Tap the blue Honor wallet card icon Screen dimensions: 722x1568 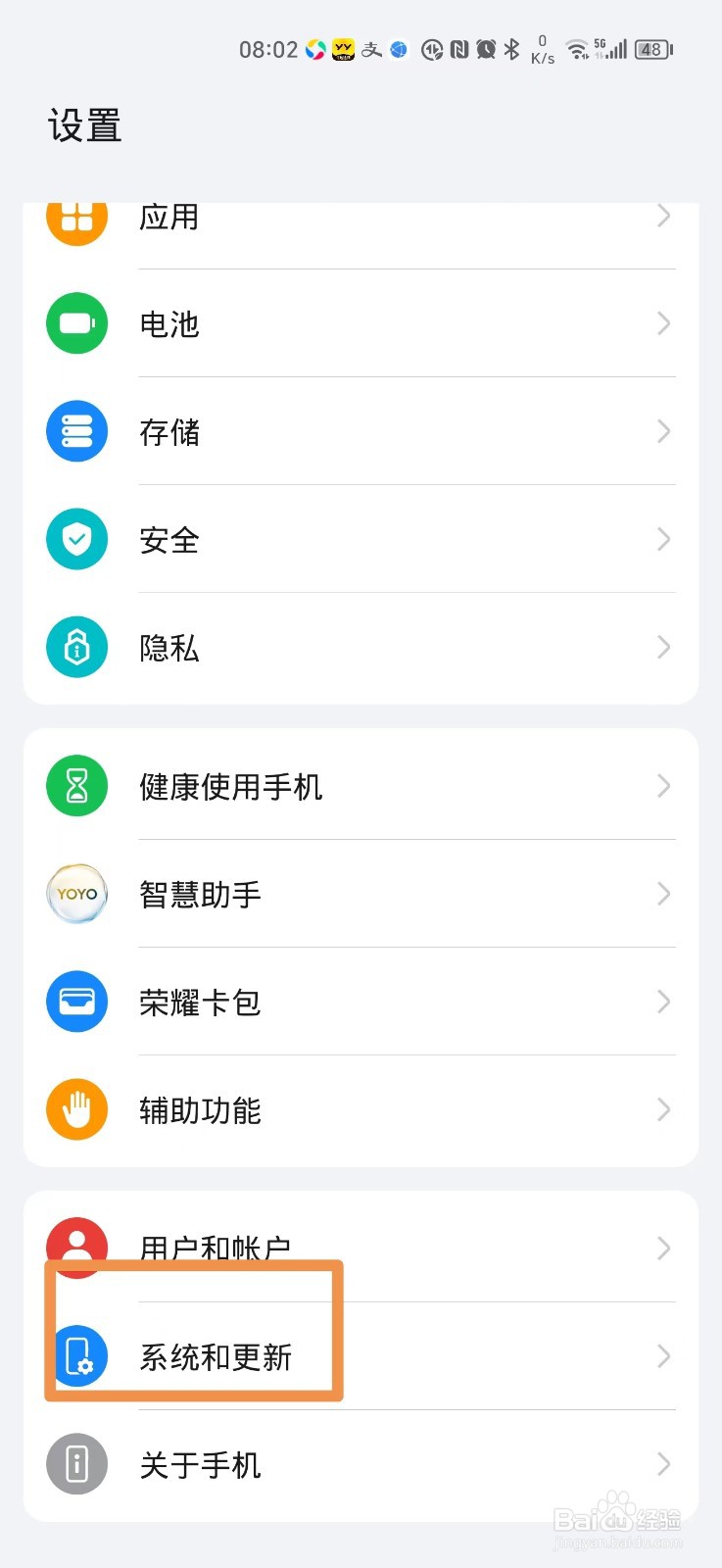(x=76, y=1002)
